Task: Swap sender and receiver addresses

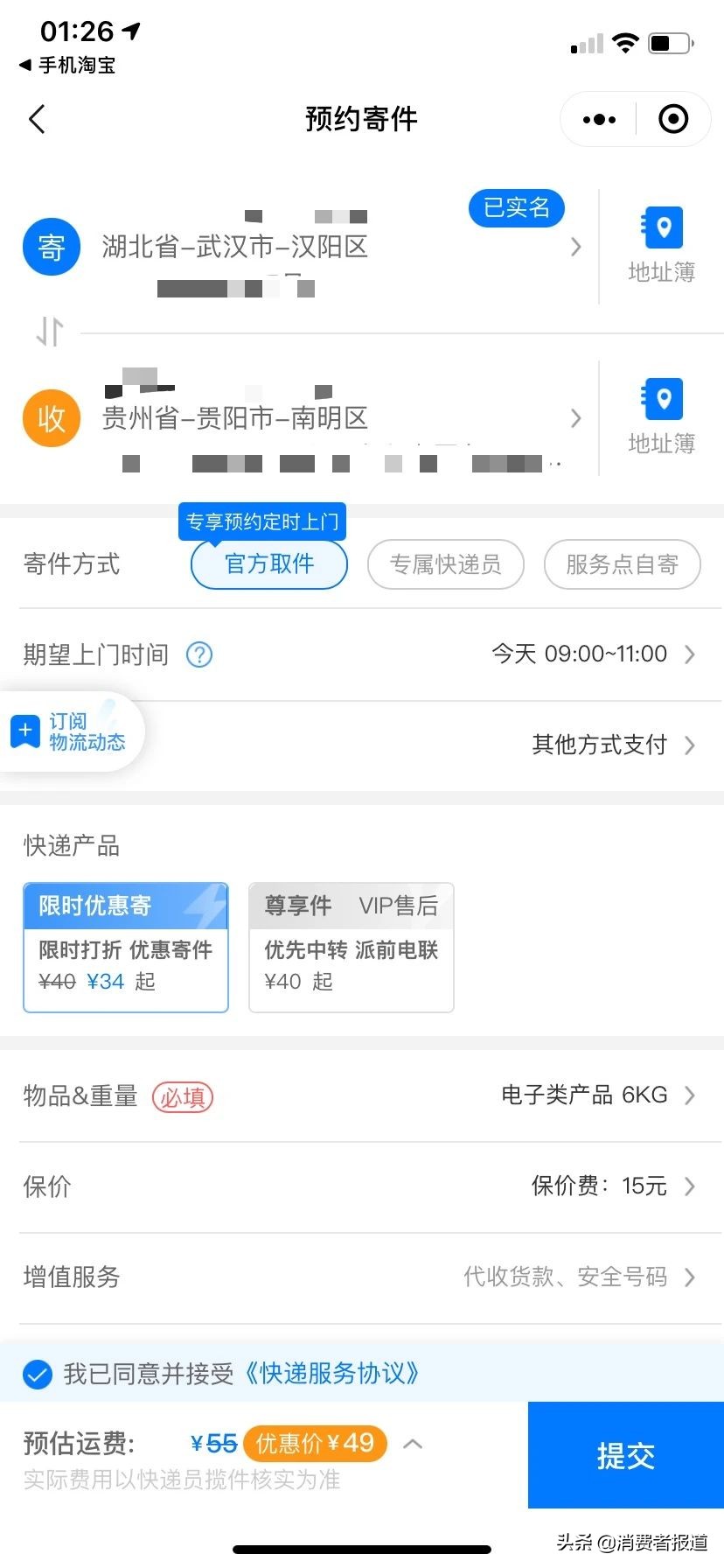Action: point(50,332)
